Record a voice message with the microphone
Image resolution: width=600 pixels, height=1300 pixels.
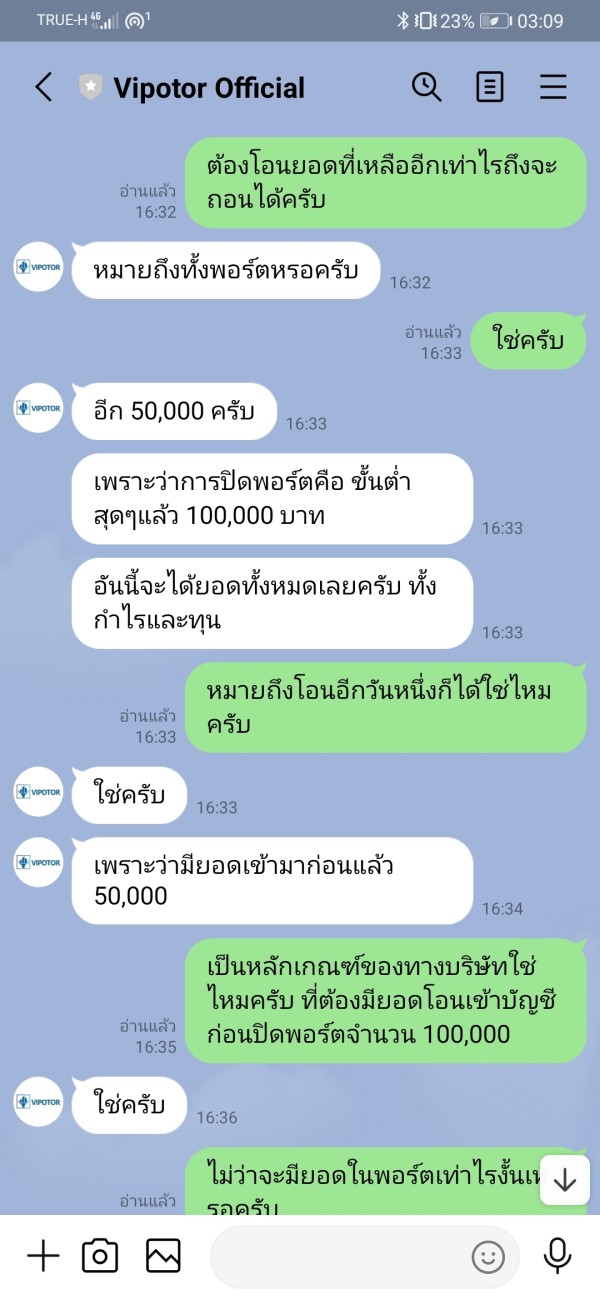557,1256
